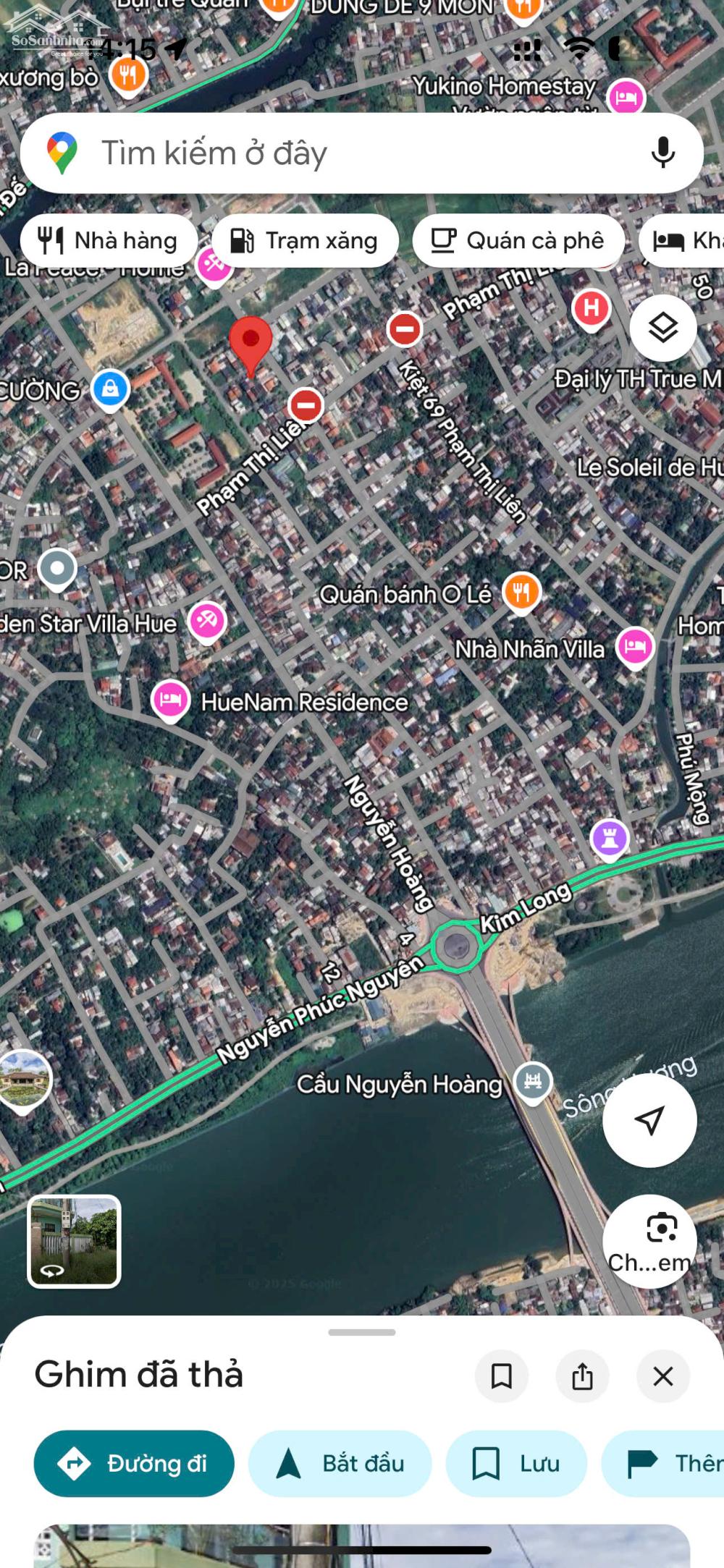Close the "Ghim đã thả" panel

pos(662,1376)
